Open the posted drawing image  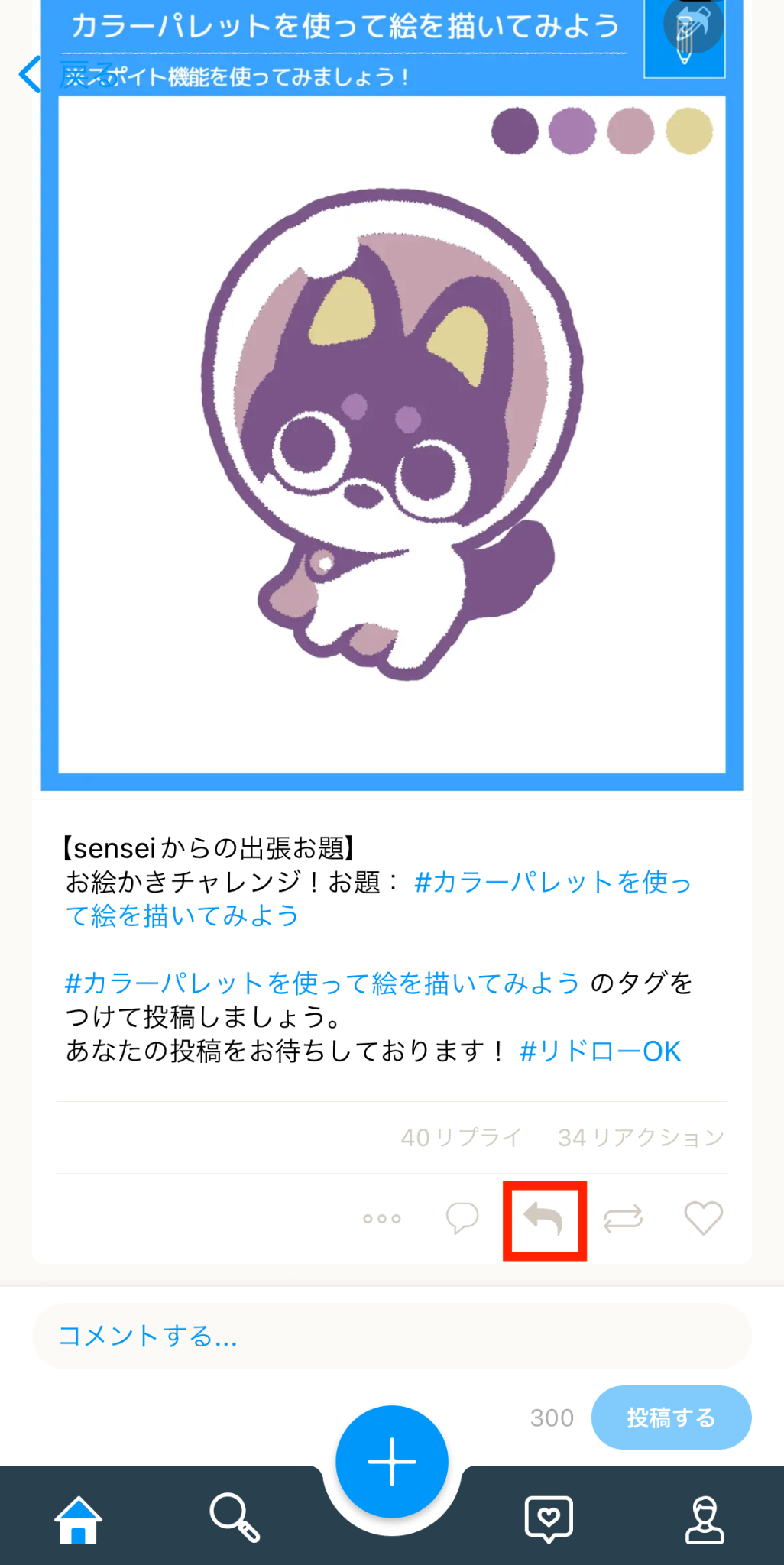(391, 436)
